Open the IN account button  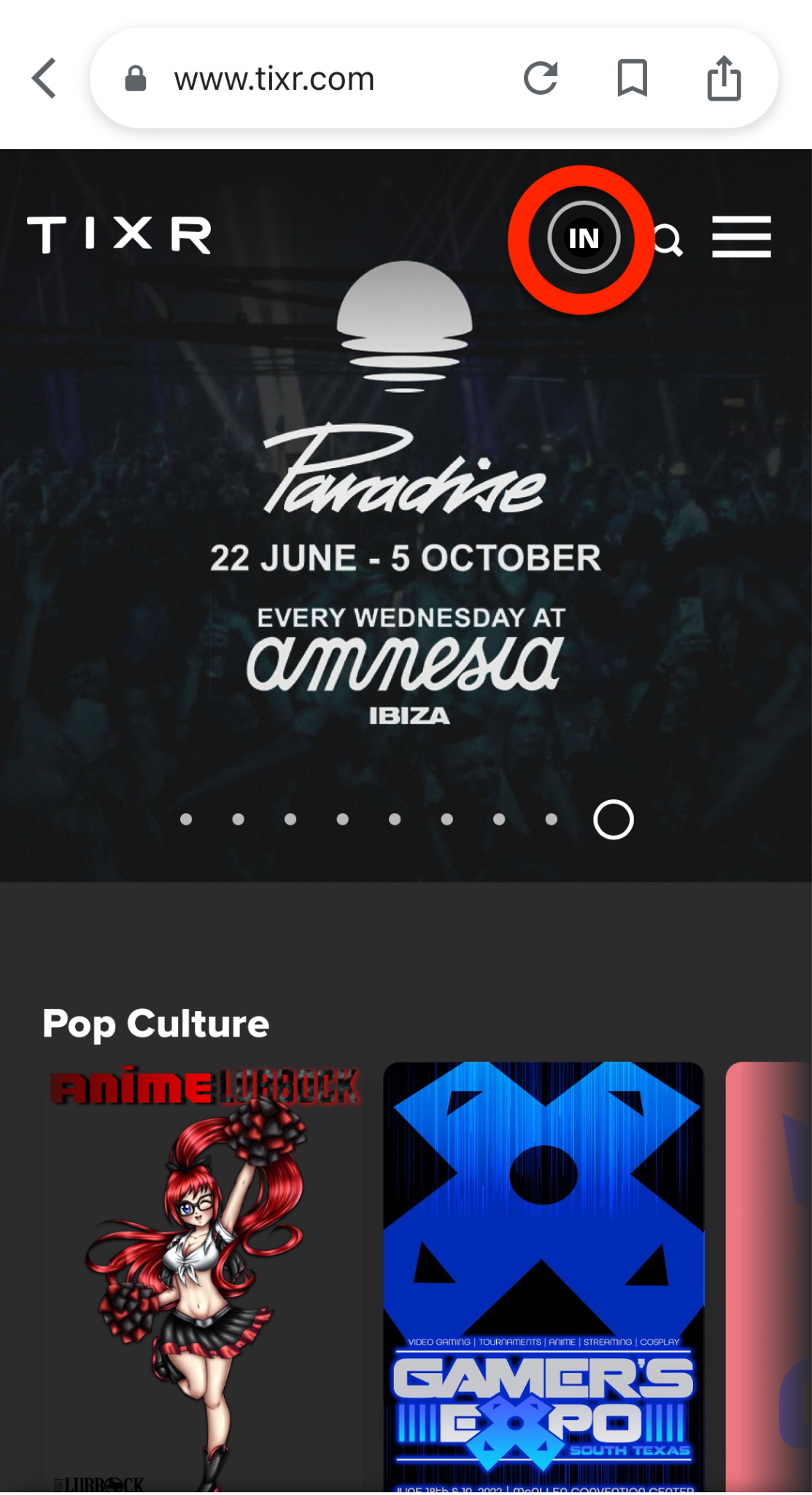[x=584, y=238]
